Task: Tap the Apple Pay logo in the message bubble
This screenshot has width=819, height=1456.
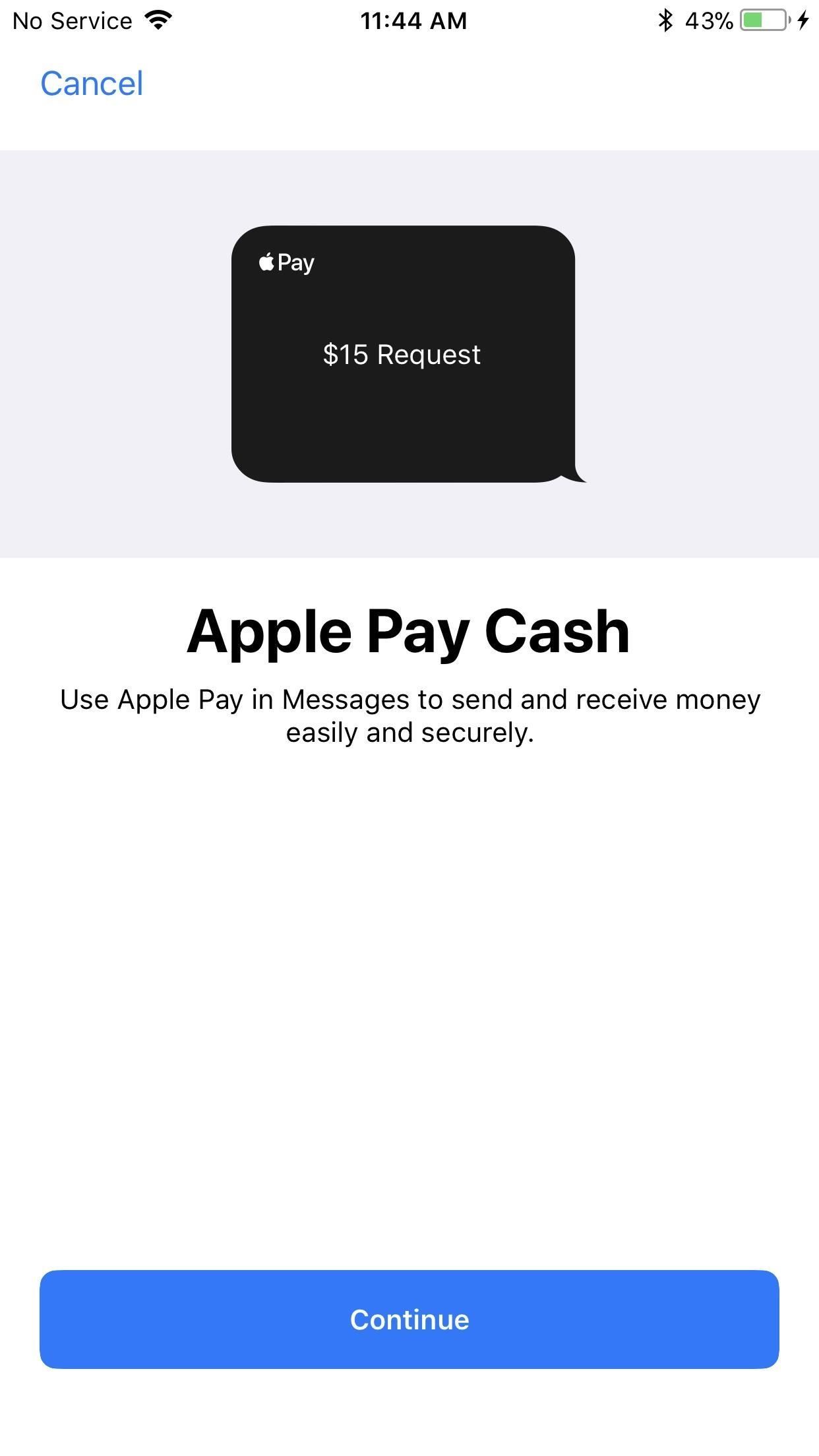Action: (285, 262)
